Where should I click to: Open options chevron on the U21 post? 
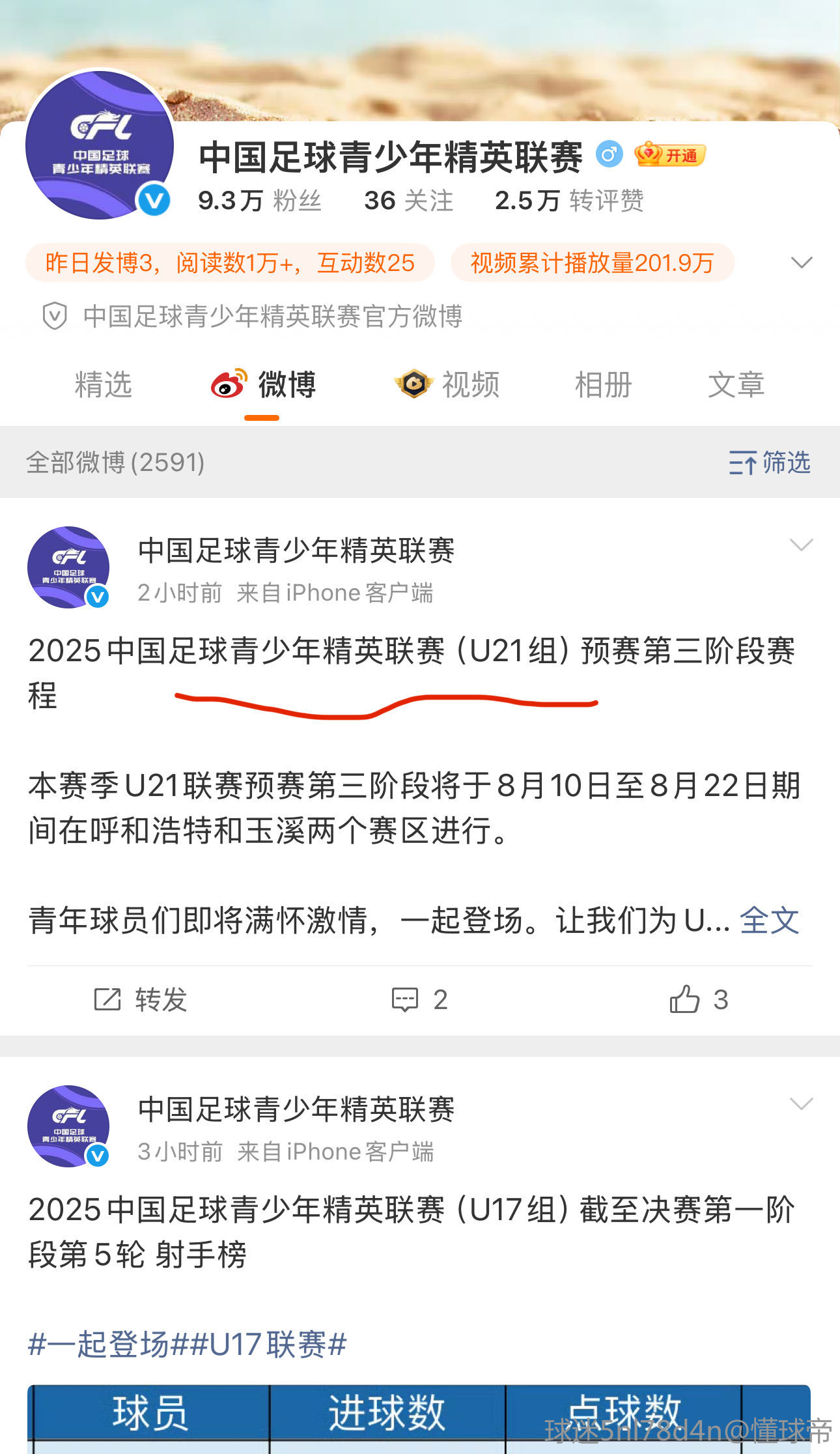click(801, 545)
